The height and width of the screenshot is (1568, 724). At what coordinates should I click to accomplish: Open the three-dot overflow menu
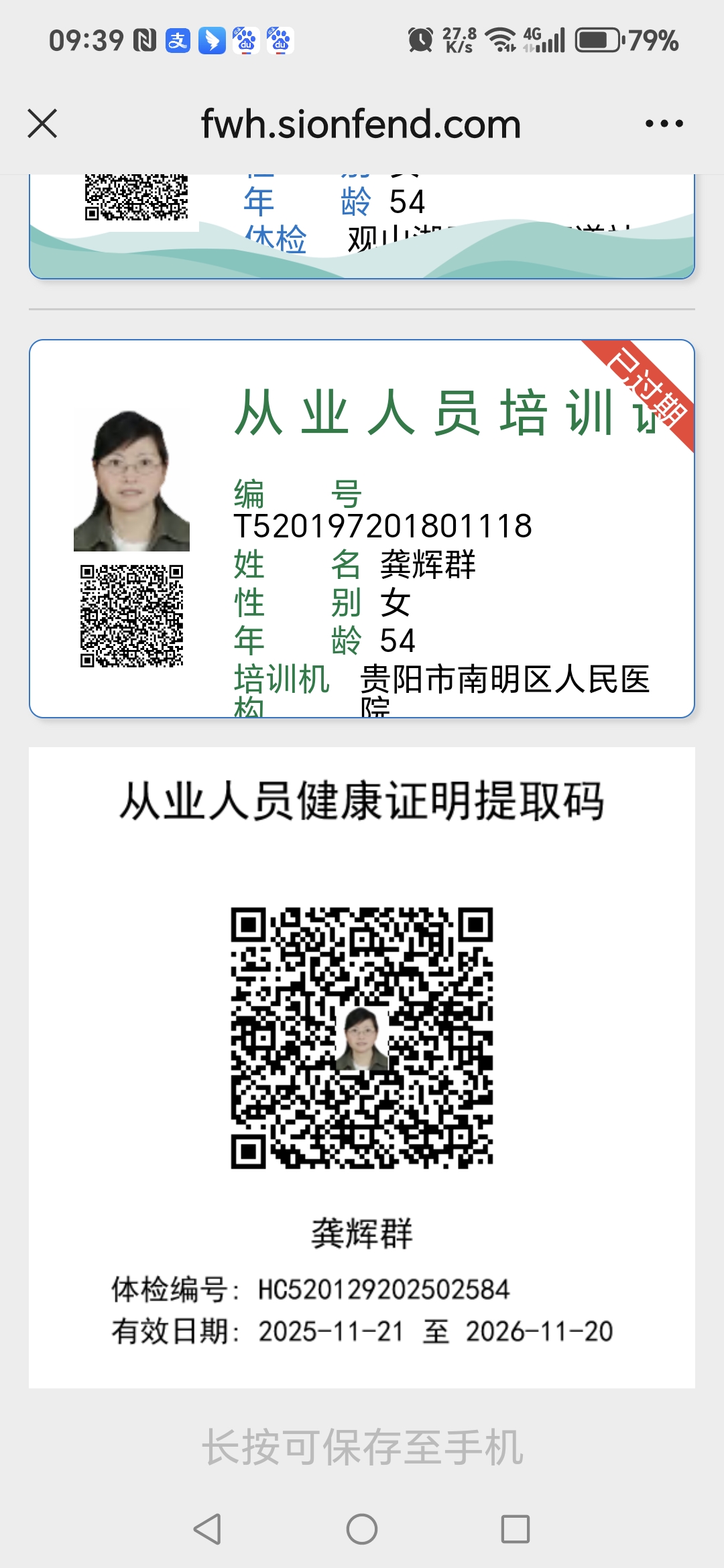tap(664, 124)
